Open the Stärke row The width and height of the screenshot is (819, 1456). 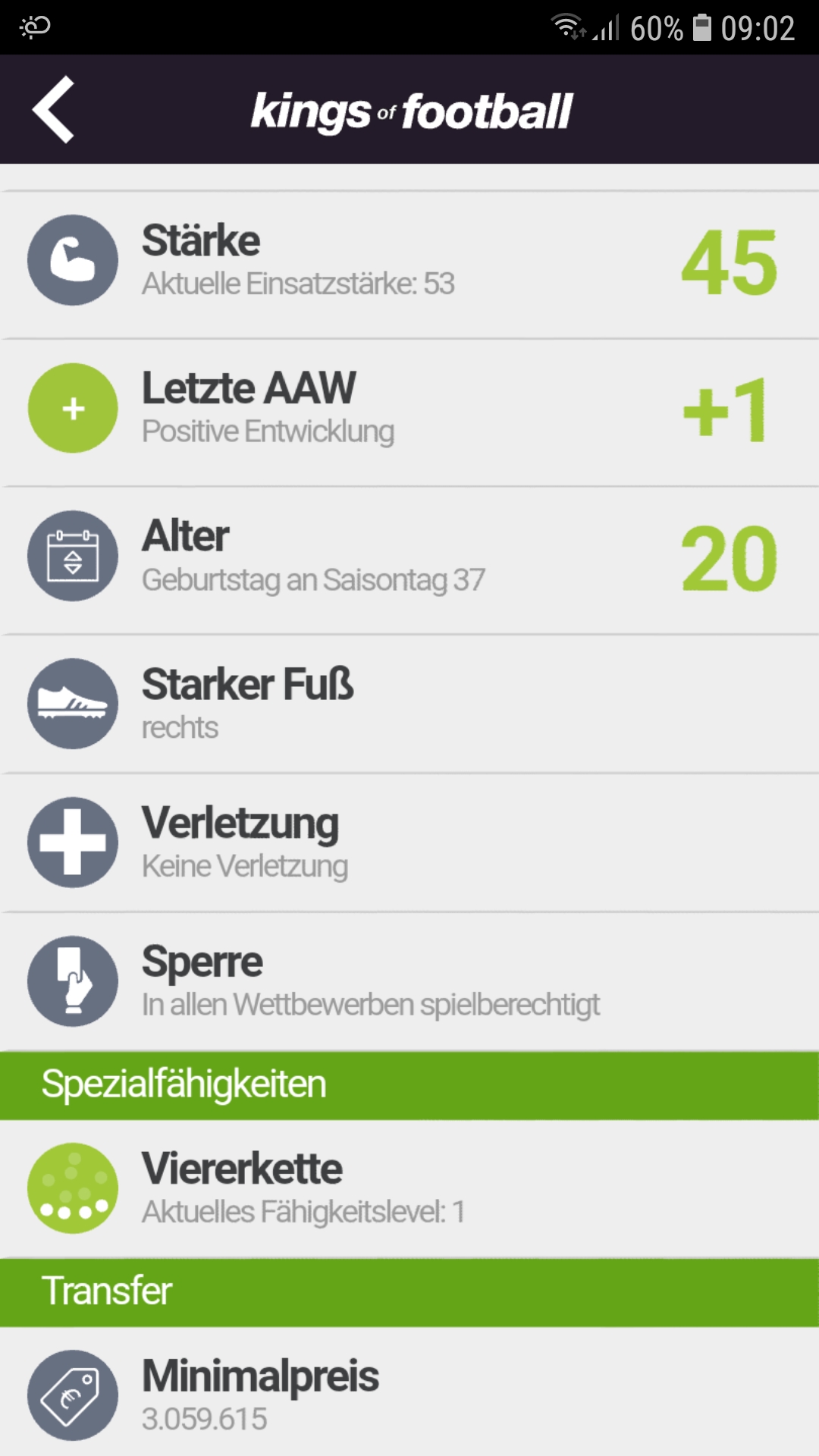tap(409, 262)
